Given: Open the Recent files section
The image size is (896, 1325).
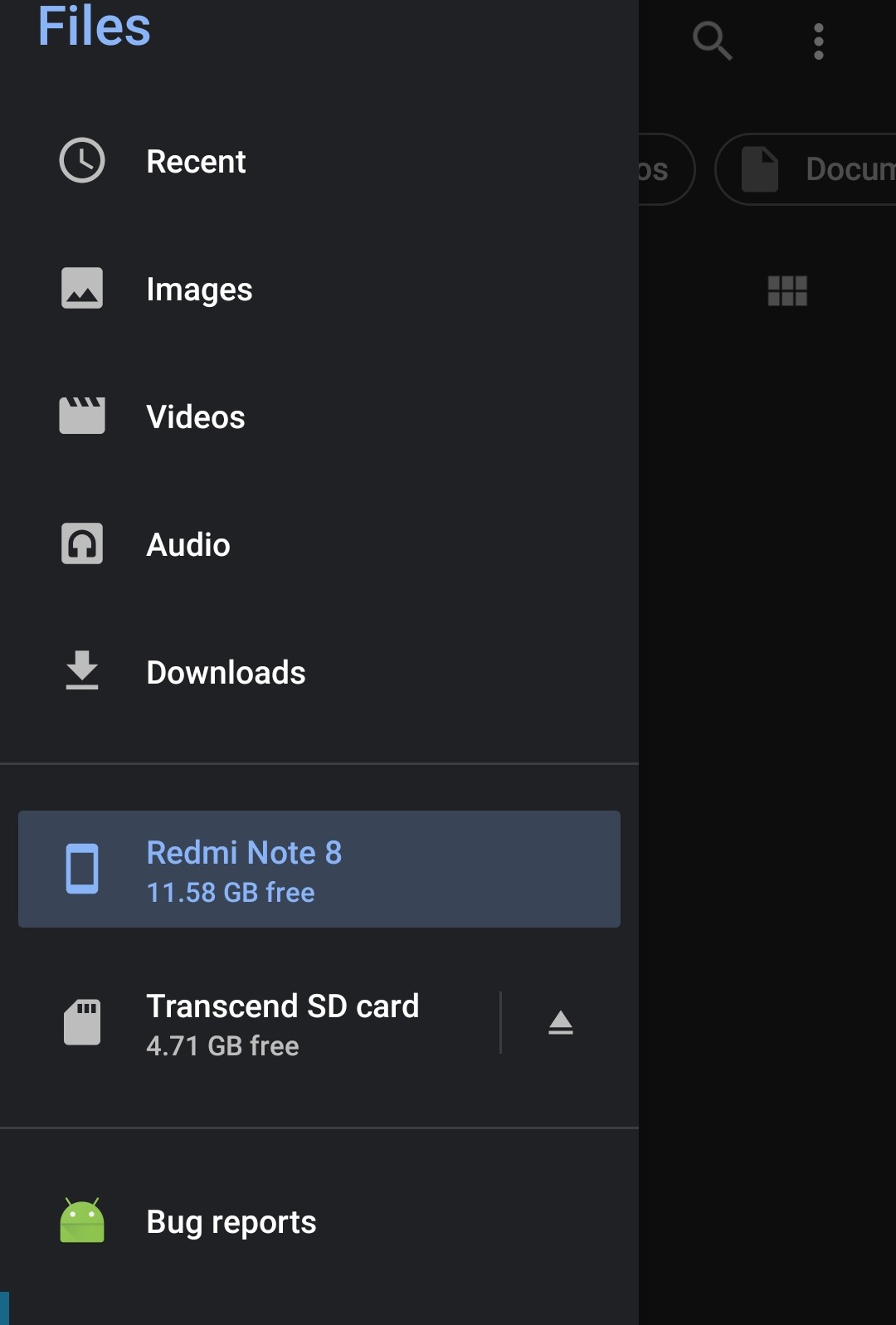Looking at the screenshot, I should (196, 162).
